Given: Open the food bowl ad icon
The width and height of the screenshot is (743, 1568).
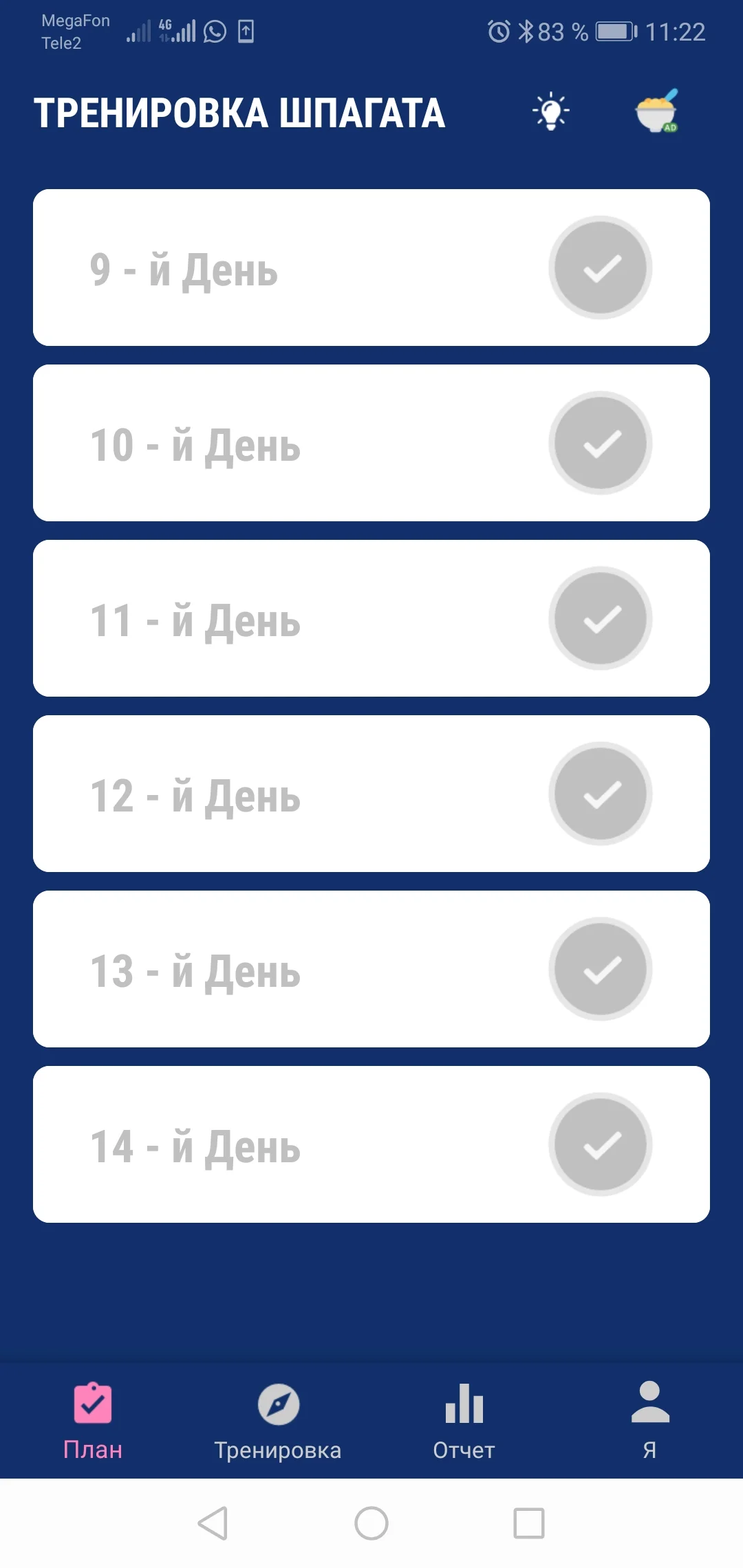Looking at the screenshot, I should (x=657, y=111).
